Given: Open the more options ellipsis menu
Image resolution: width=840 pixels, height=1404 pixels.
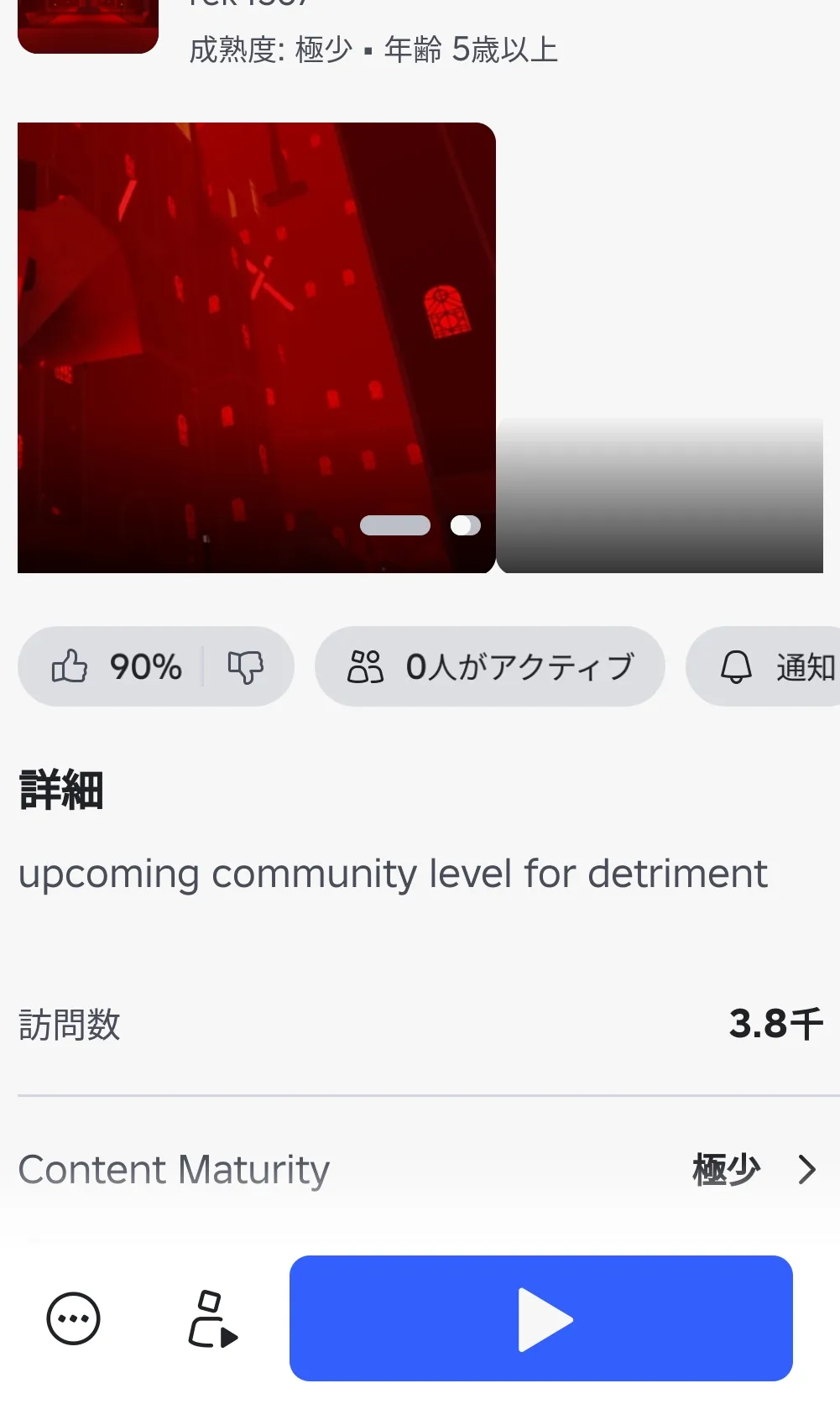Looking at the screenshot, I should [74, 1318].
